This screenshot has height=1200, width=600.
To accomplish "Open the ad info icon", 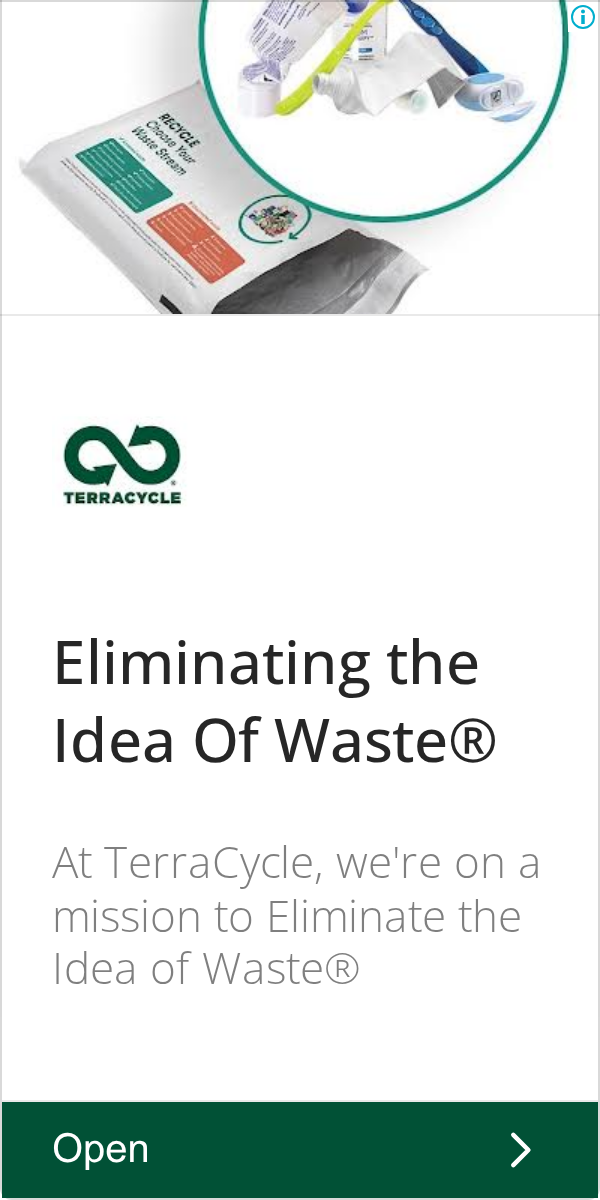I will click(583, 16).
